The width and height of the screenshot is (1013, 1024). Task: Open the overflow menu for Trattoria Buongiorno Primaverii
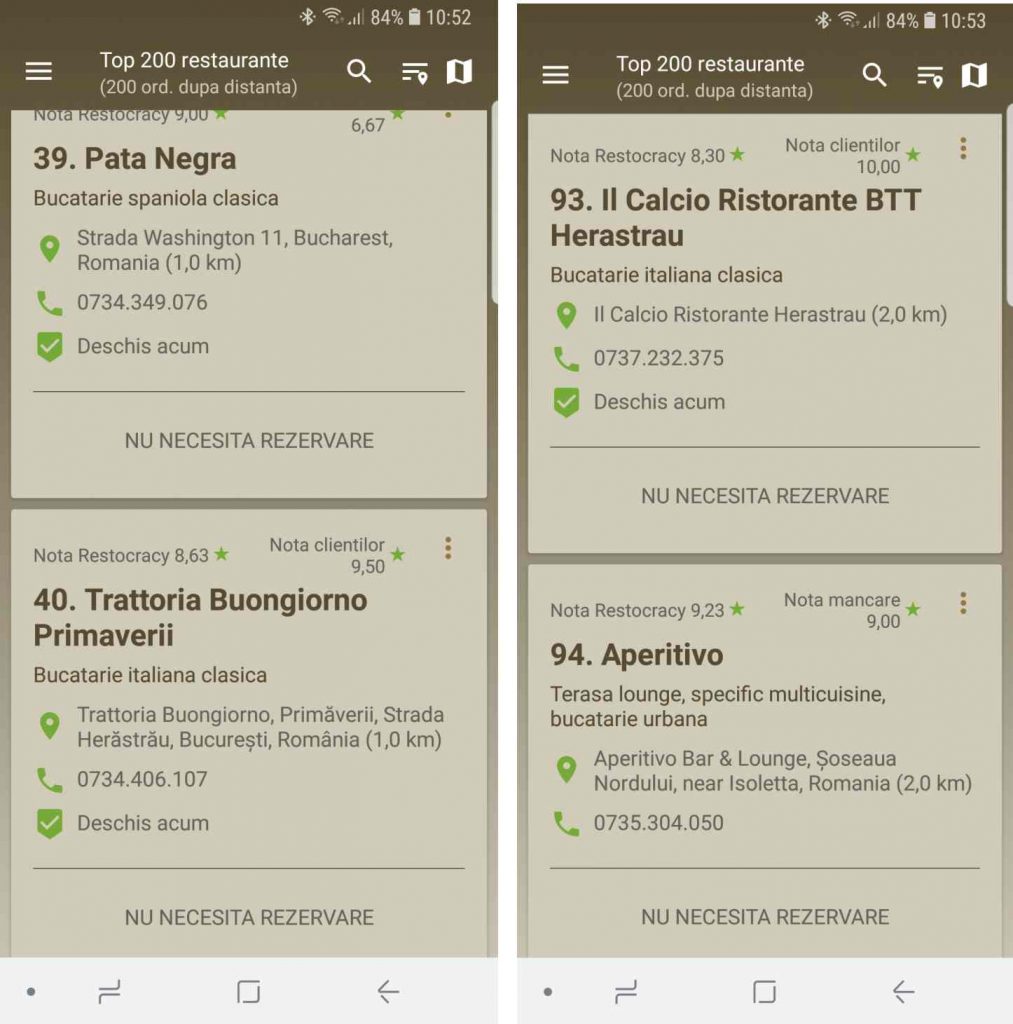coord(448,549)
